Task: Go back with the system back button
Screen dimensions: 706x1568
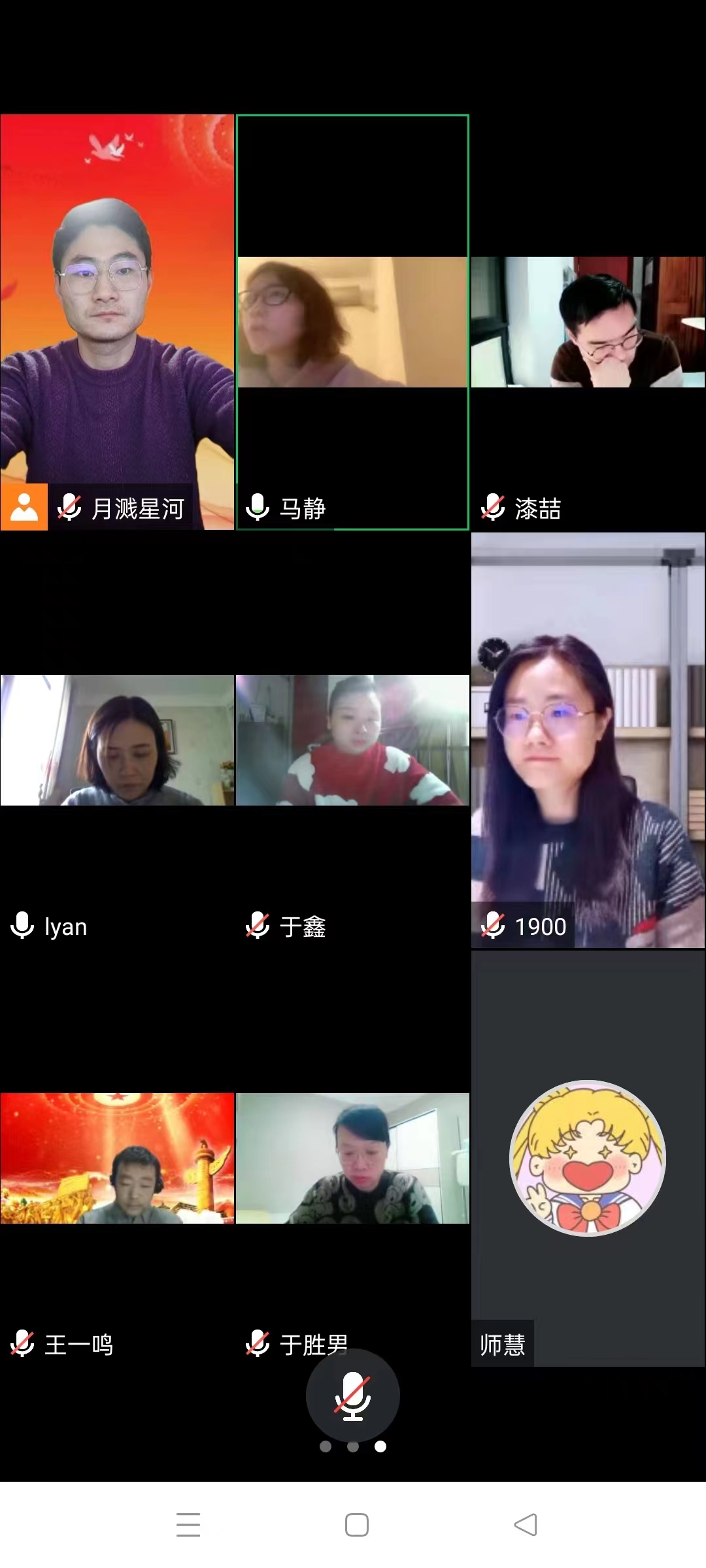Action: point(526,1525)
